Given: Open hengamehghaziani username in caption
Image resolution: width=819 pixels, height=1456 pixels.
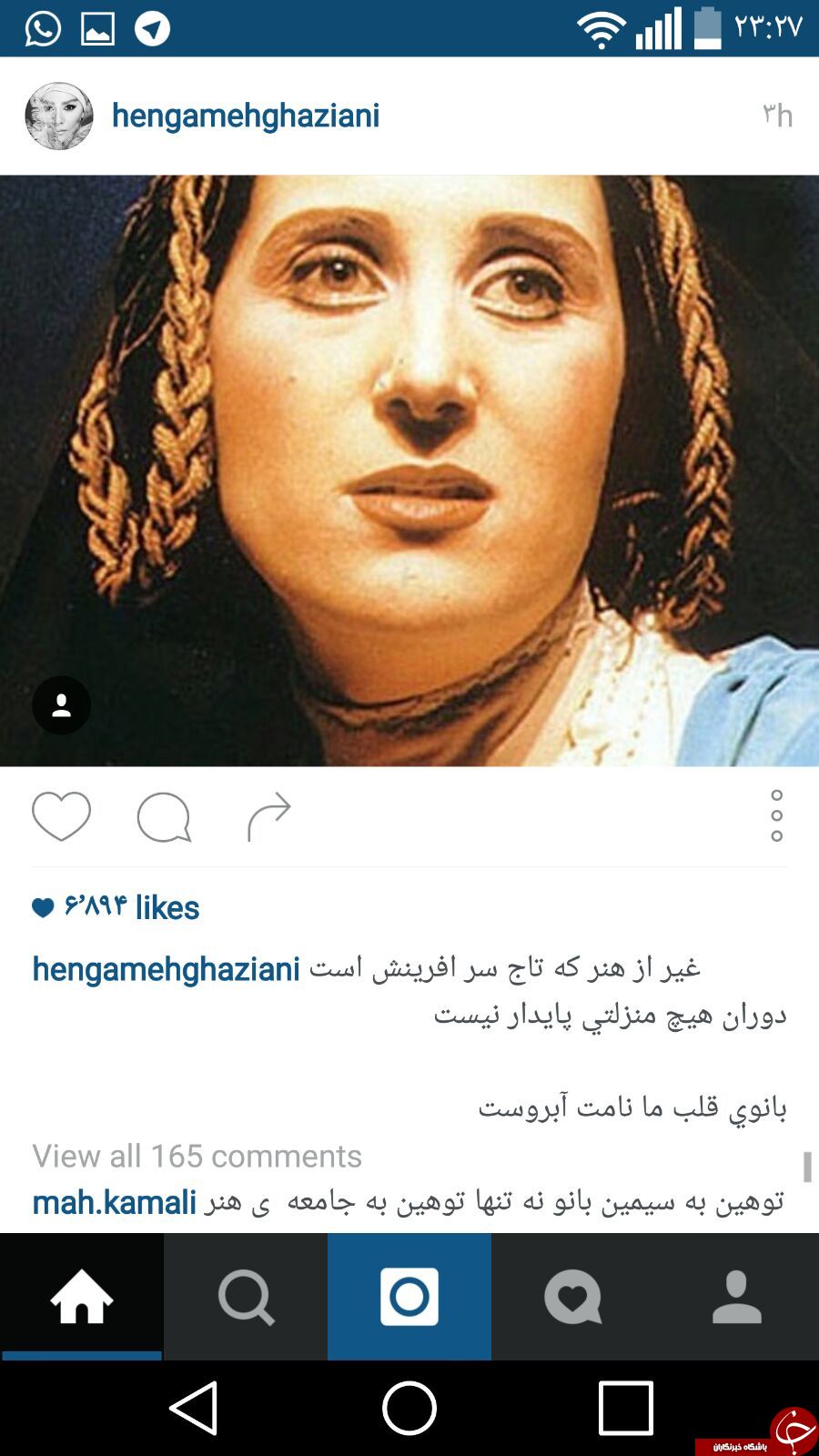Looking at the screenshot, I should (166, 969).
